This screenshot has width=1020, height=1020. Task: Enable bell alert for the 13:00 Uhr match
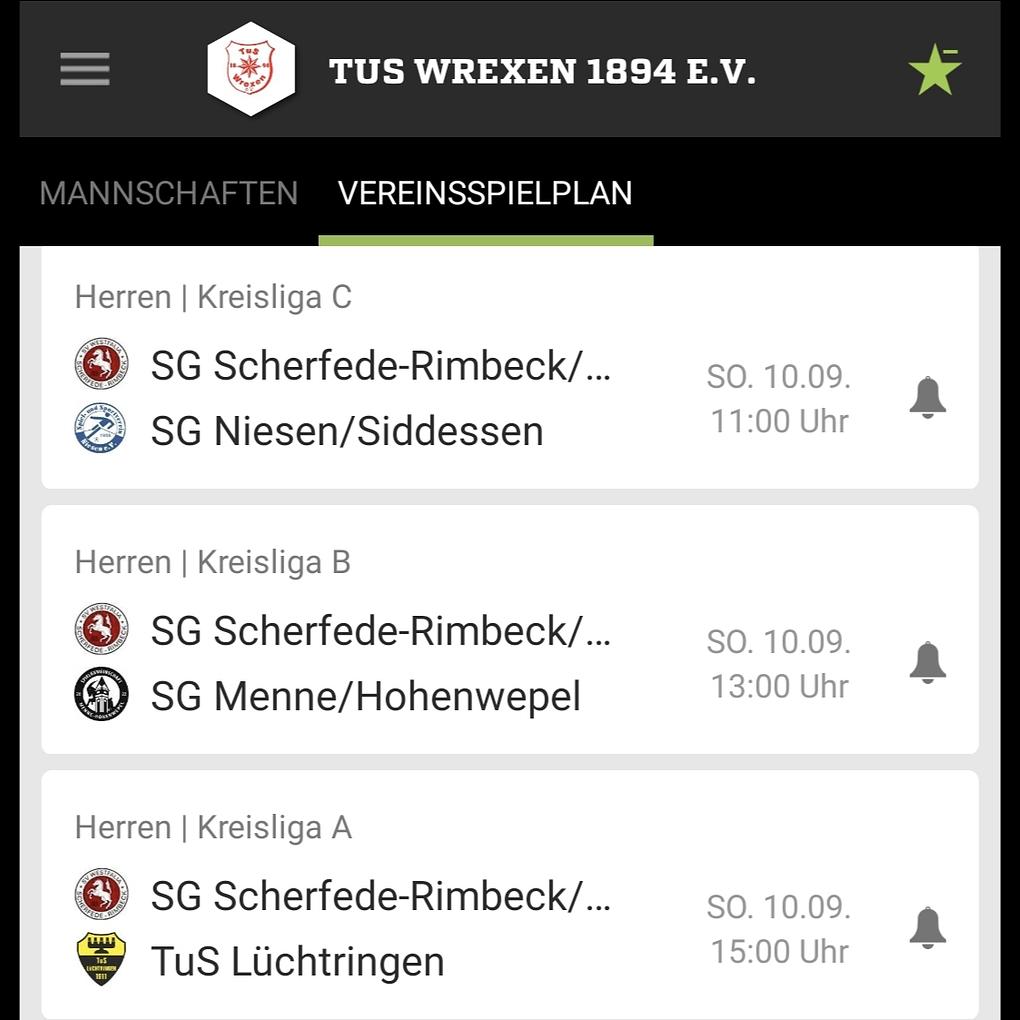[927, 663]
